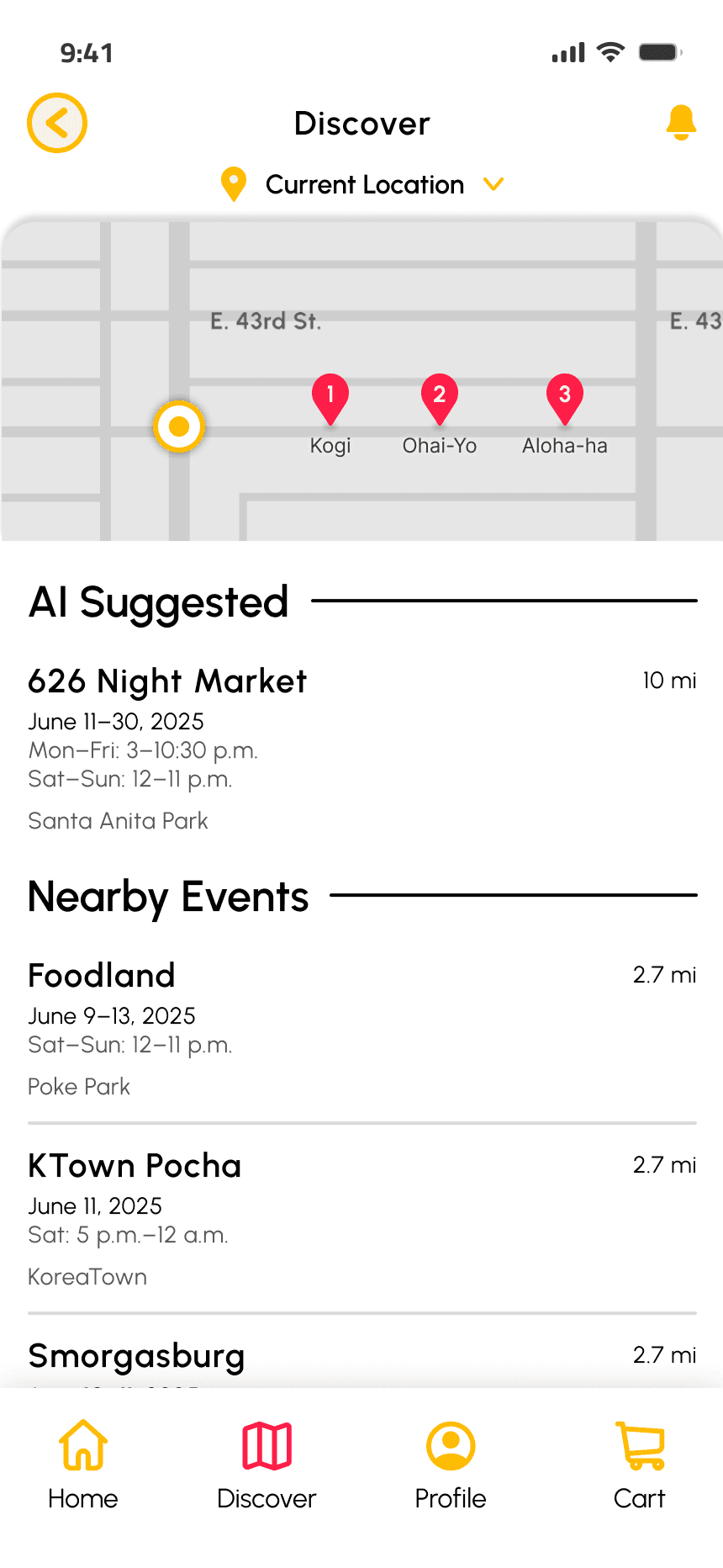
Task: Open the notifications bell
Action: click(681, 123)
